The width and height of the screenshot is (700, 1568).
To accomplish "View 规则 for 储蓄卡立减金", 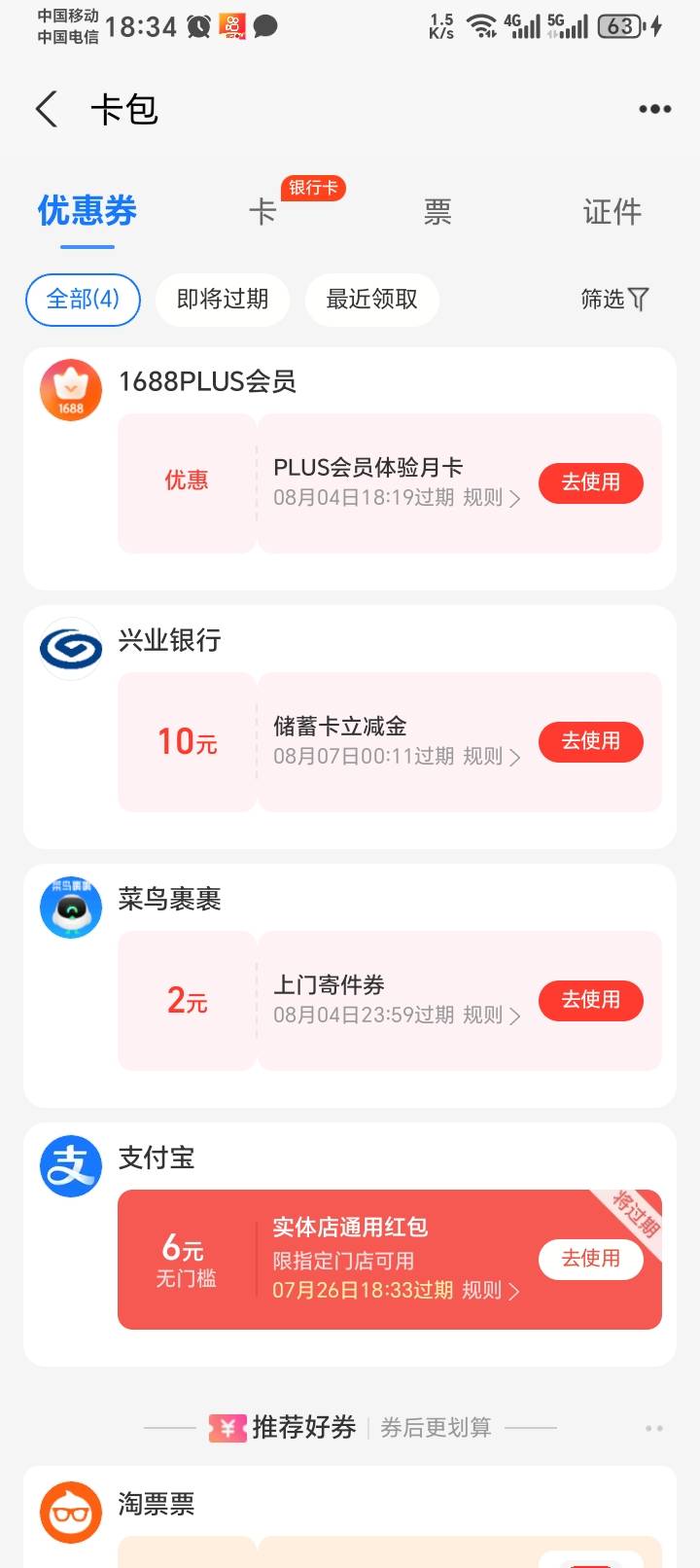I will 492,757.
